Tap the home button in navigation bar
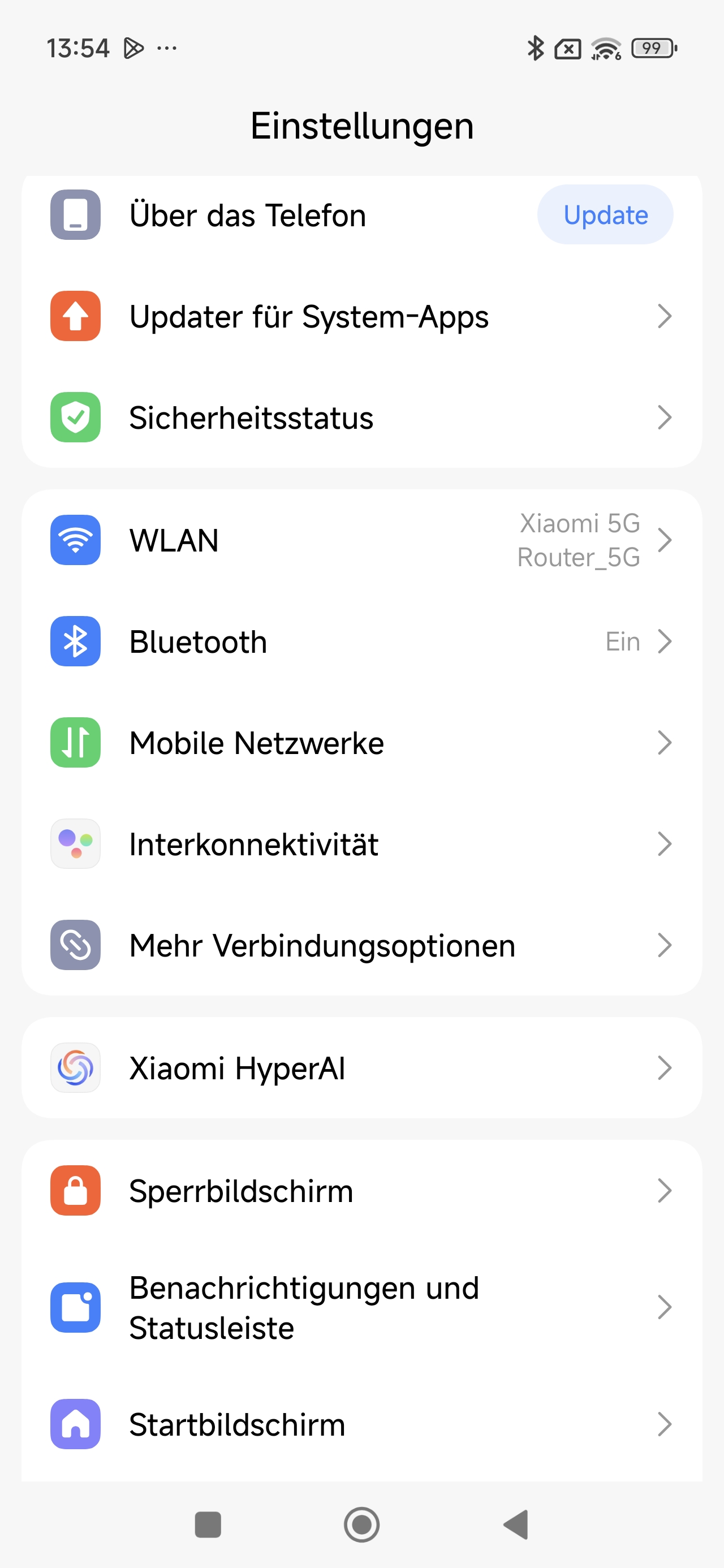This screenshot has height=1568, width=724. 361,1525
